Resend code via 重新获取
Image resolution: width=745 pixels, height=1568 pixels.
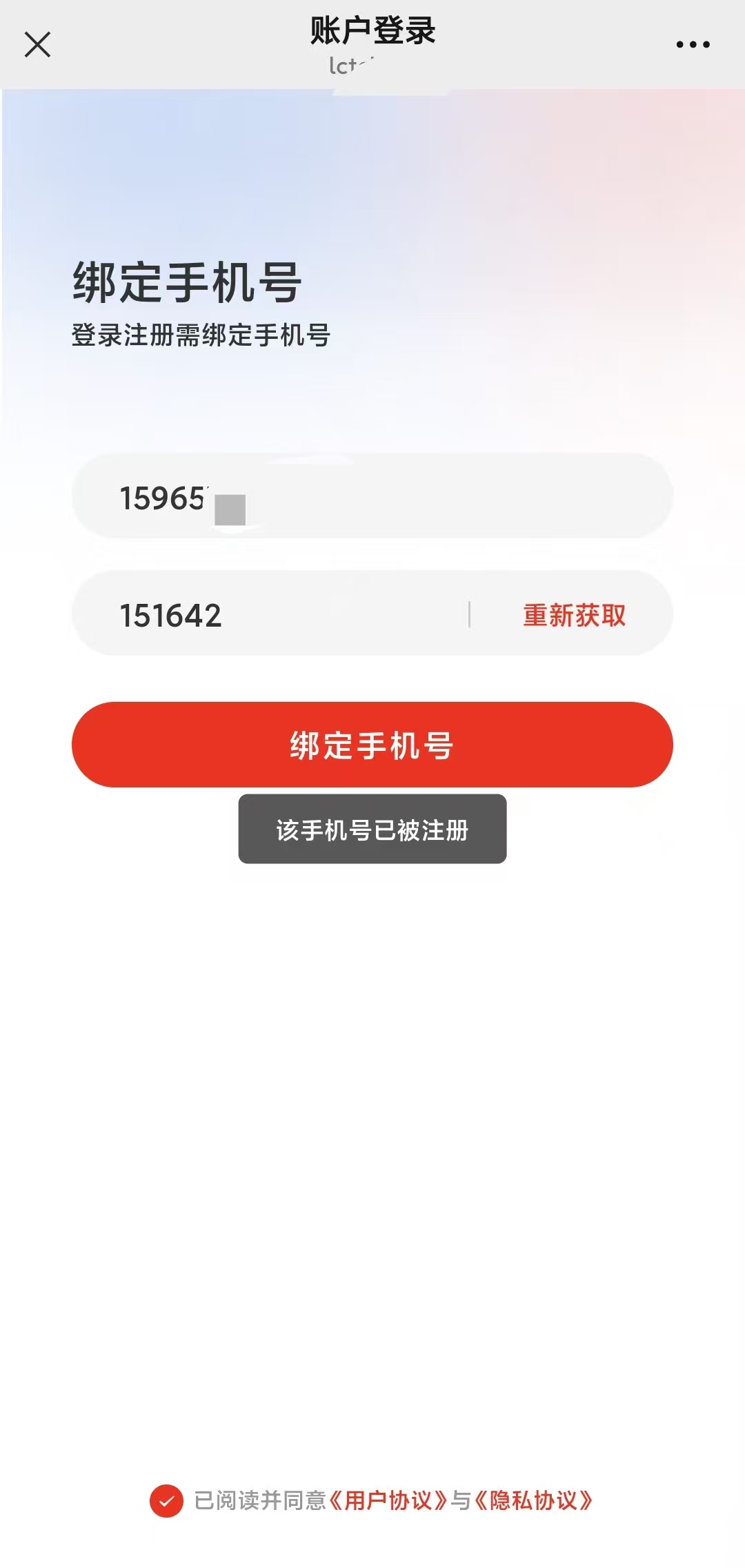574,615
